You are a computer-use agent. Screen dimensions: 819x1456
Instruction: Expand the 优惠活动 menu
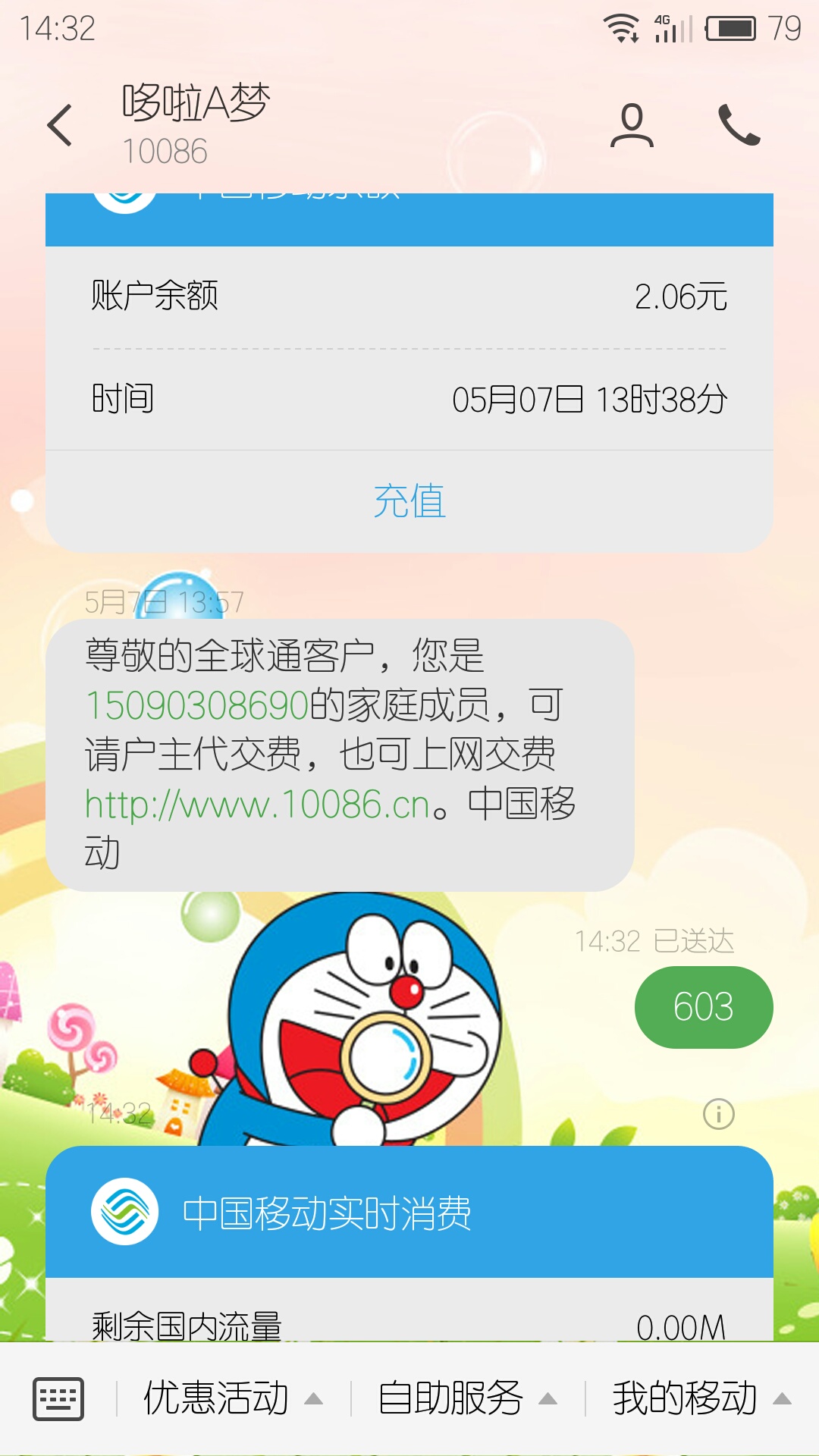[x=233, y=1398]
